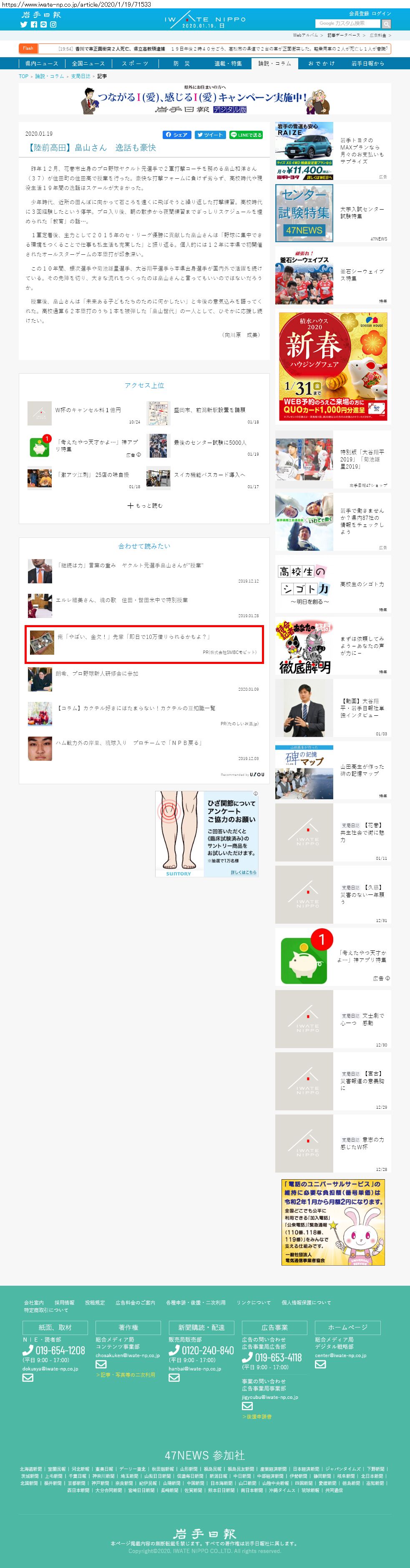The width and height of the screenshot is (410, 1568).
Task: Submit the search with the magnifier button
Action: [x=386, y=24]
